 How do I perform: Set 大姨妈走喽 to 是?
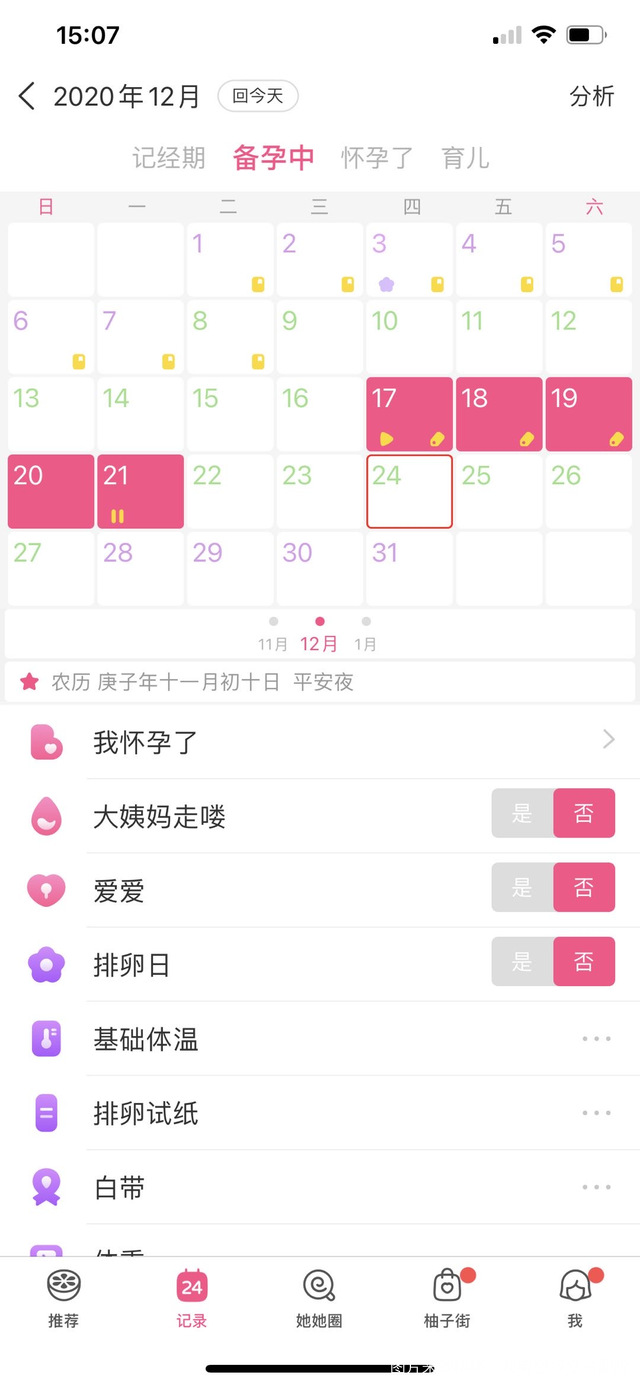pyautogui.click(x=522, y=814)
